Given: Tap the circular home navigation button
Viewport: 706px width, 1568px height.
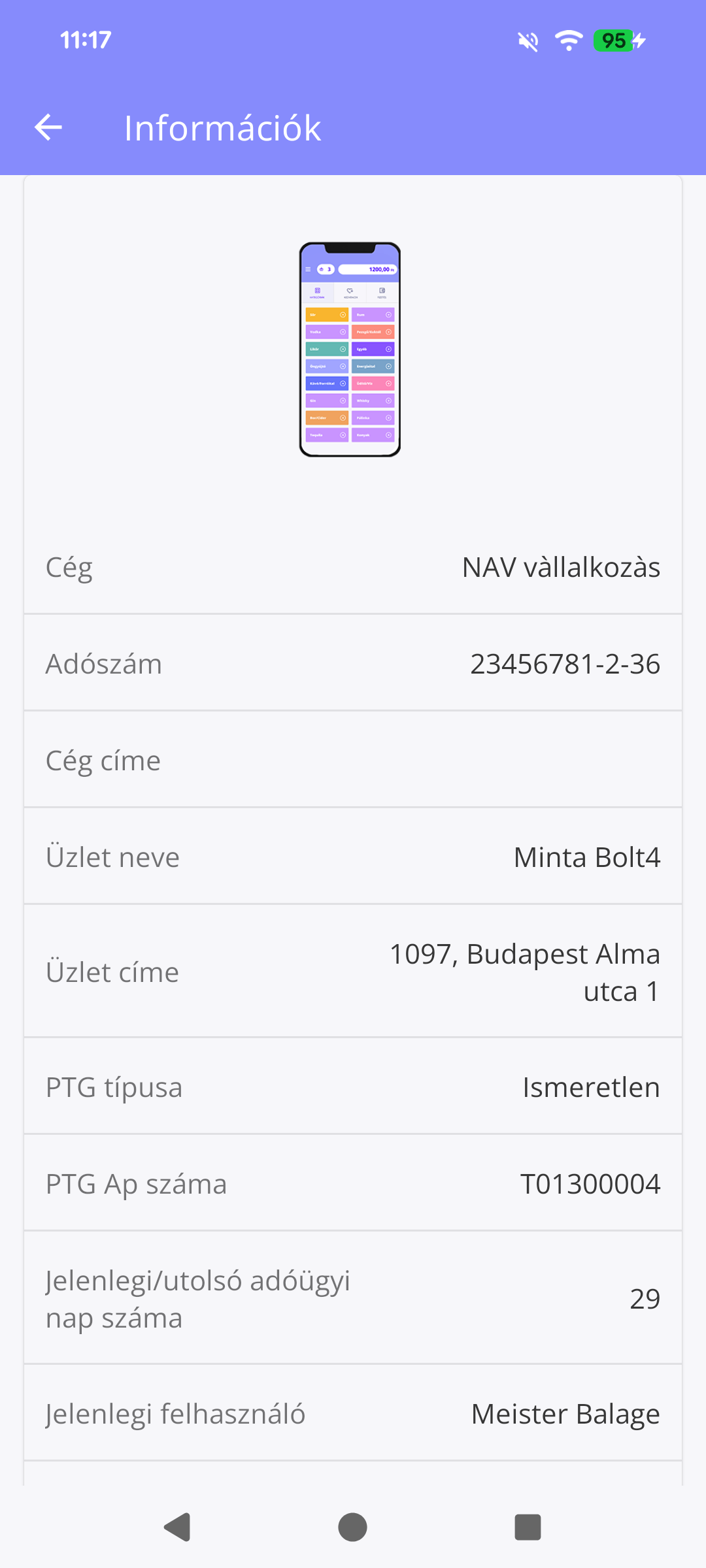Looking at the screenshot, I should point(352,1527).
